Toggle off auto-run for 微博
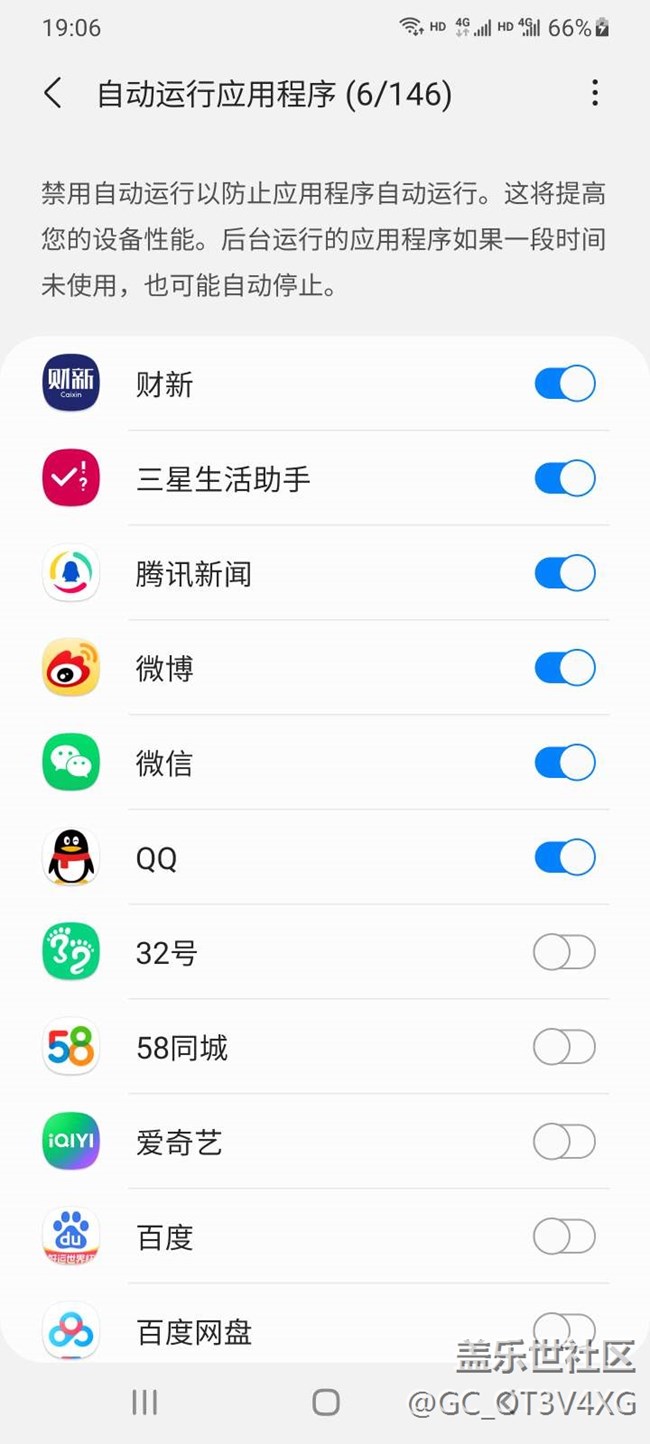Viewport: 650px width, 1444px height. [x=565, y=668]
